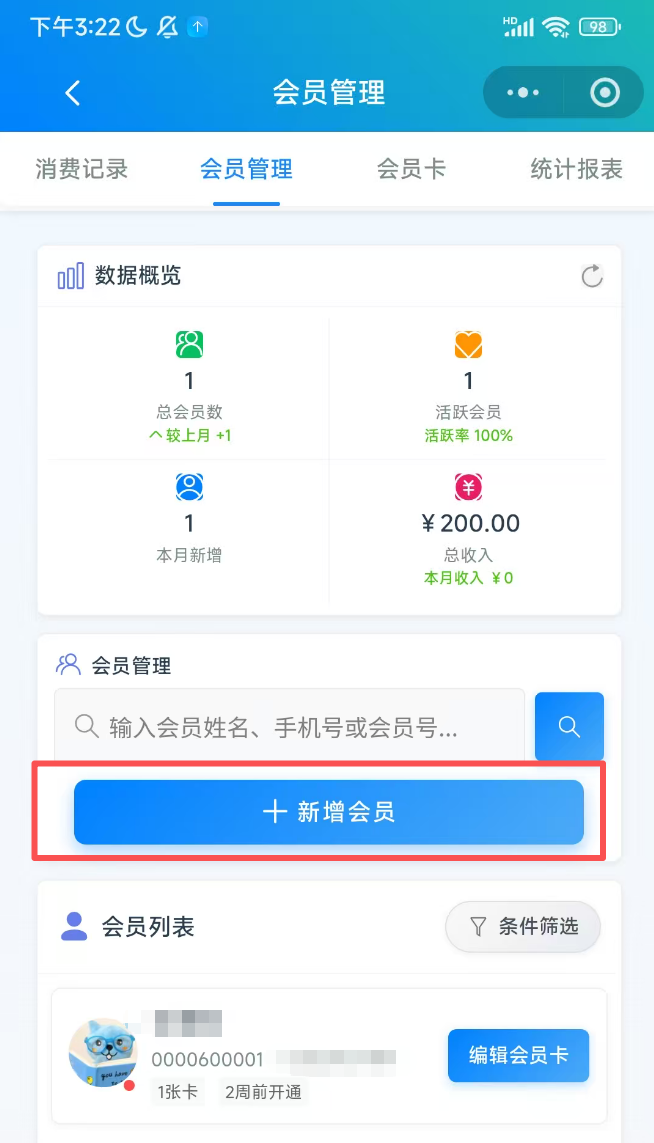This screenshot has height=1143, width=654.
Task: Close the mini program via the circle icon
Action: (604, 93)
